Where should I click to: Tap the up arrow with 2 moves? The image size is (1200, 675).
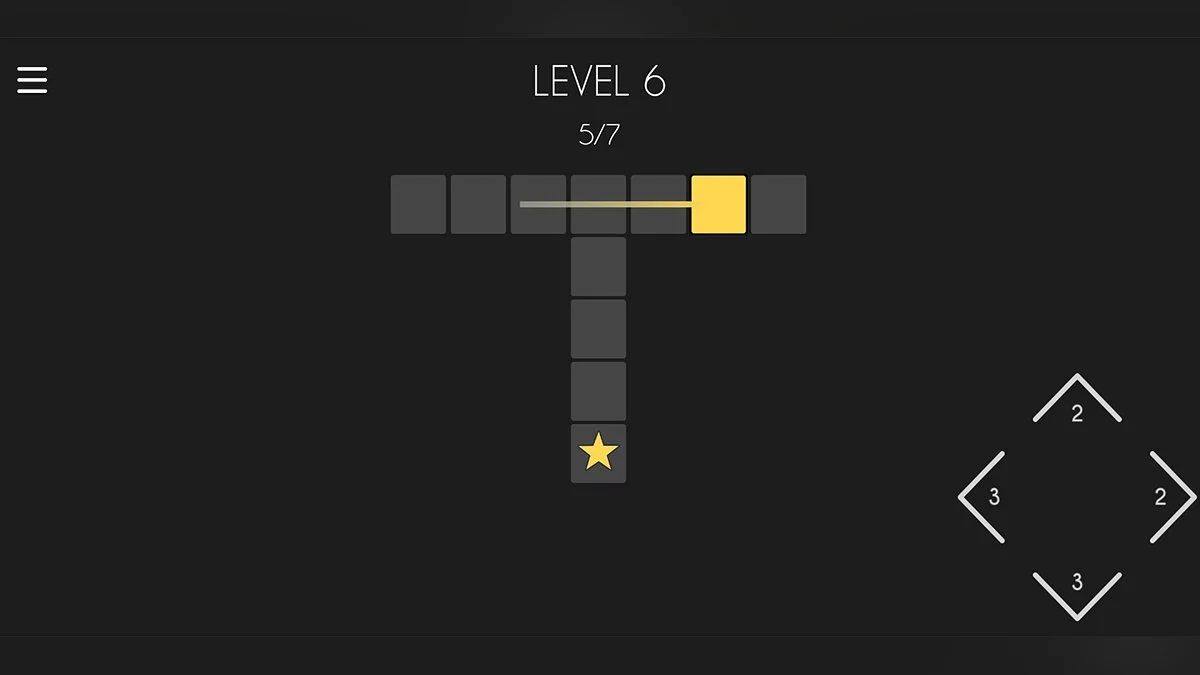tap(1077, 402)
